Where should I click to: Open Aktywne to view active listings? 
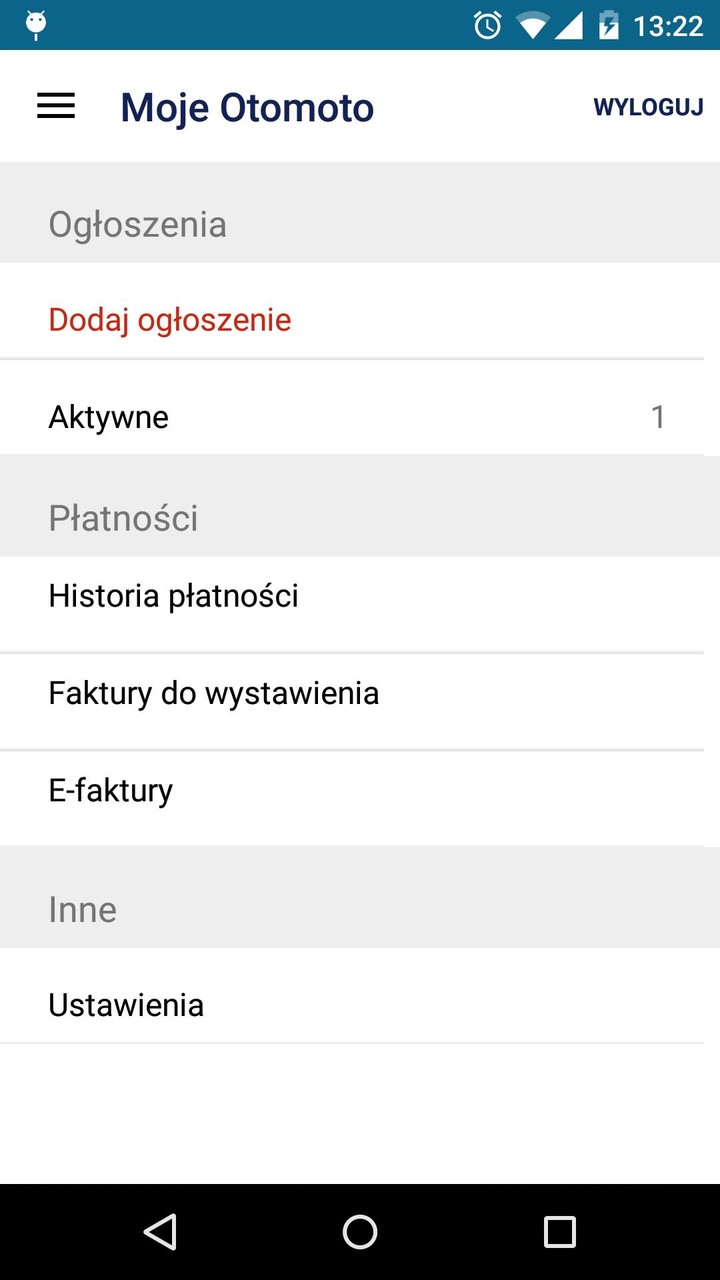point(108,416)
